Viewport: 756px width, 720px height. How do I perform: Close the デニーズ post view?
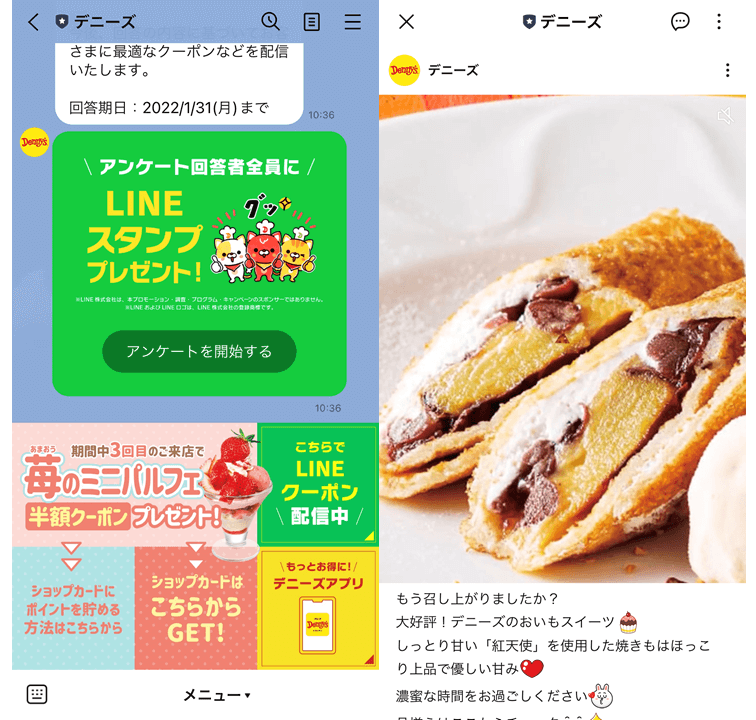point(406,21)
